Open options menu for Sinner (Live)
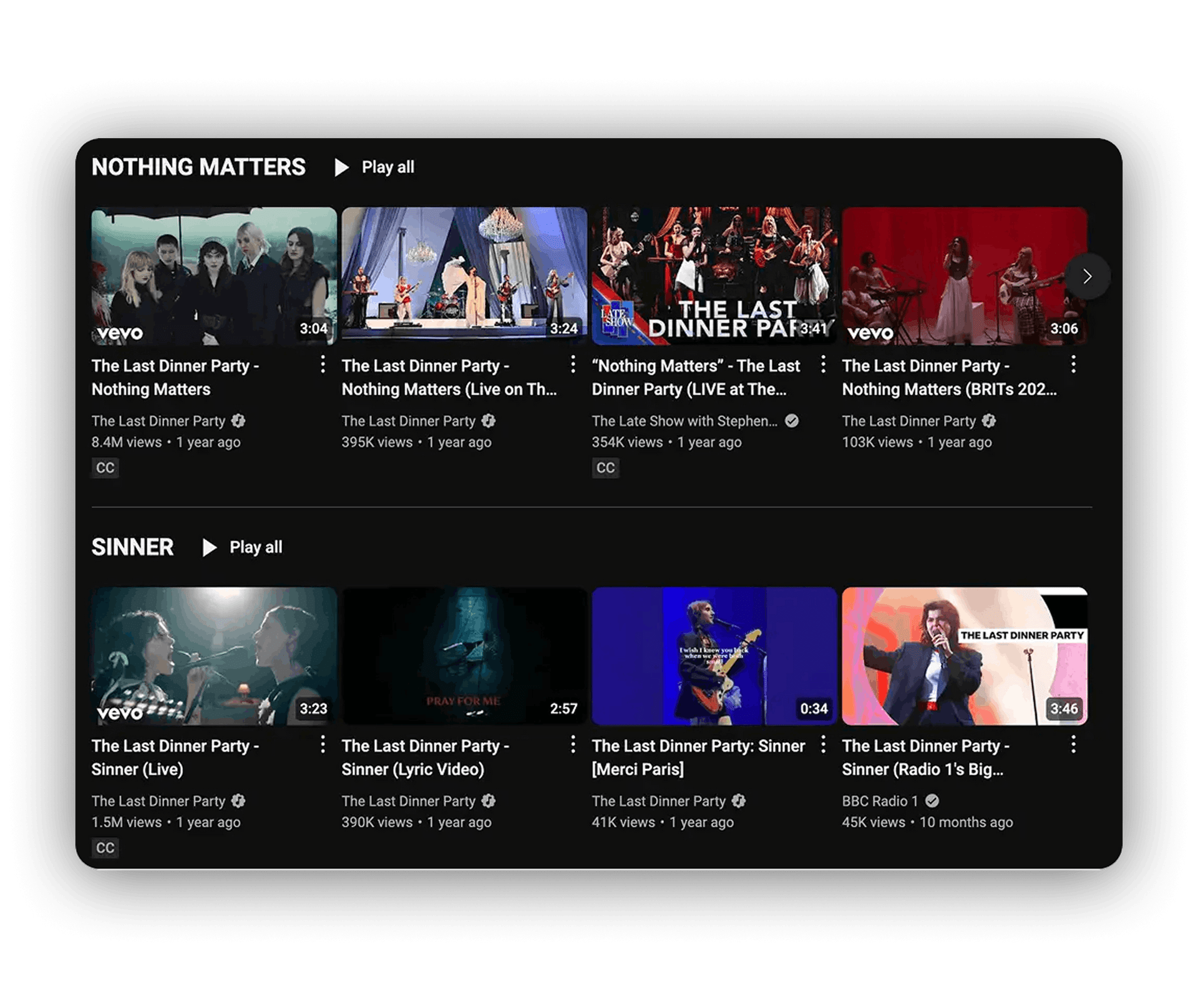This screenshot has height=1008, width=1198. coord(323,744)
